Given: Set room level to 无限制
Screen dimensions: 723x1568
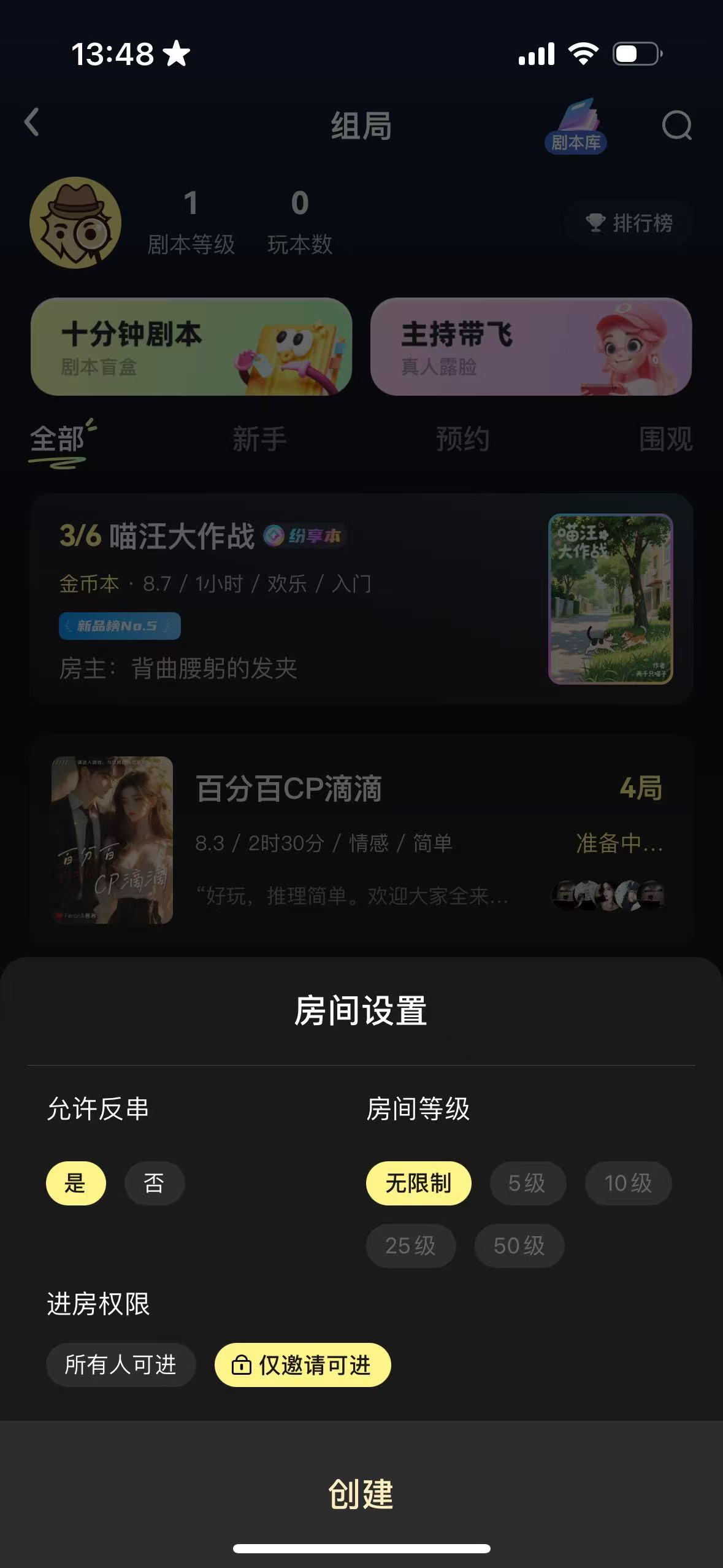Looking at the screenshot, I should (x=418, y=1183).
